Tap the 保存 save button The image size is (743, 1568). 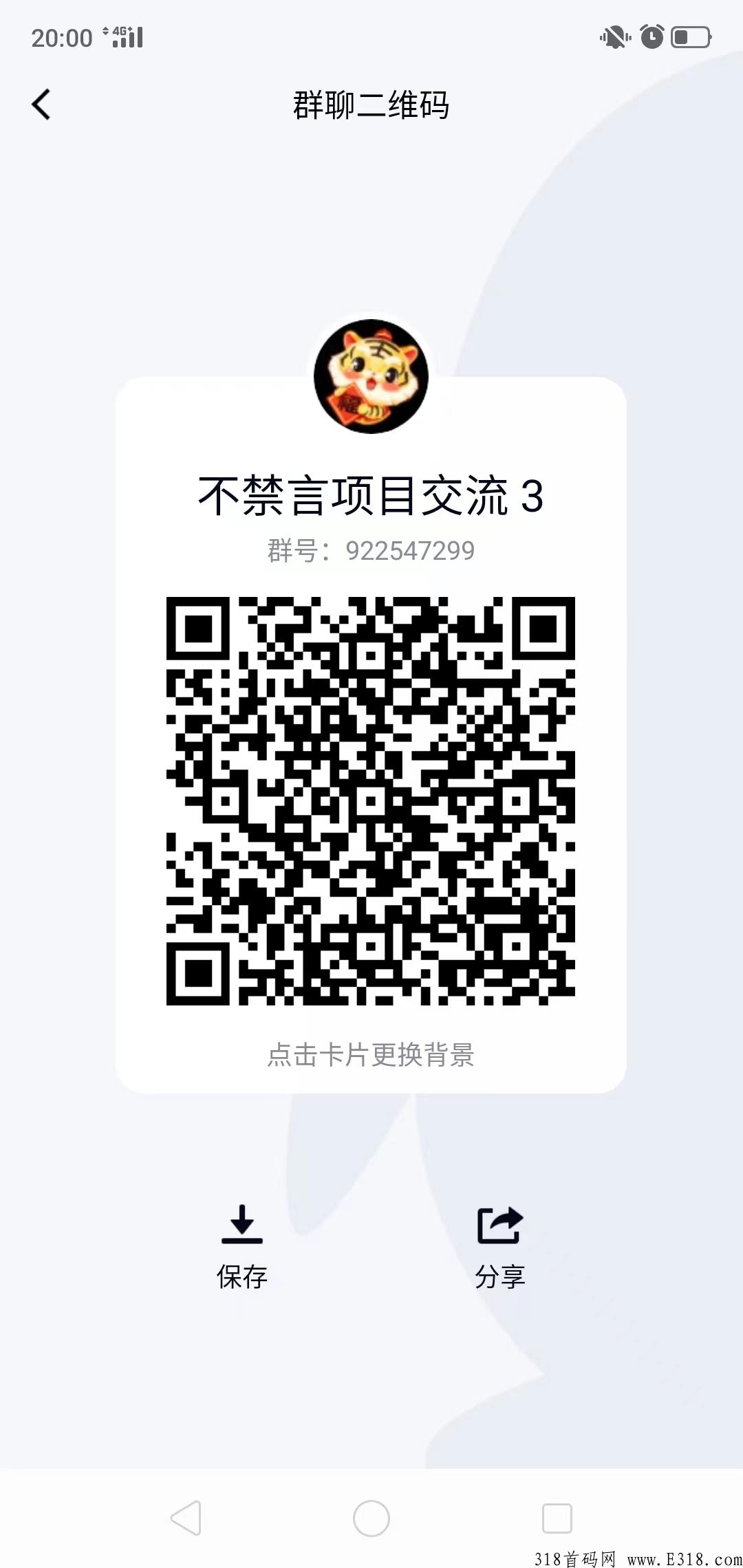point(242,1274)
